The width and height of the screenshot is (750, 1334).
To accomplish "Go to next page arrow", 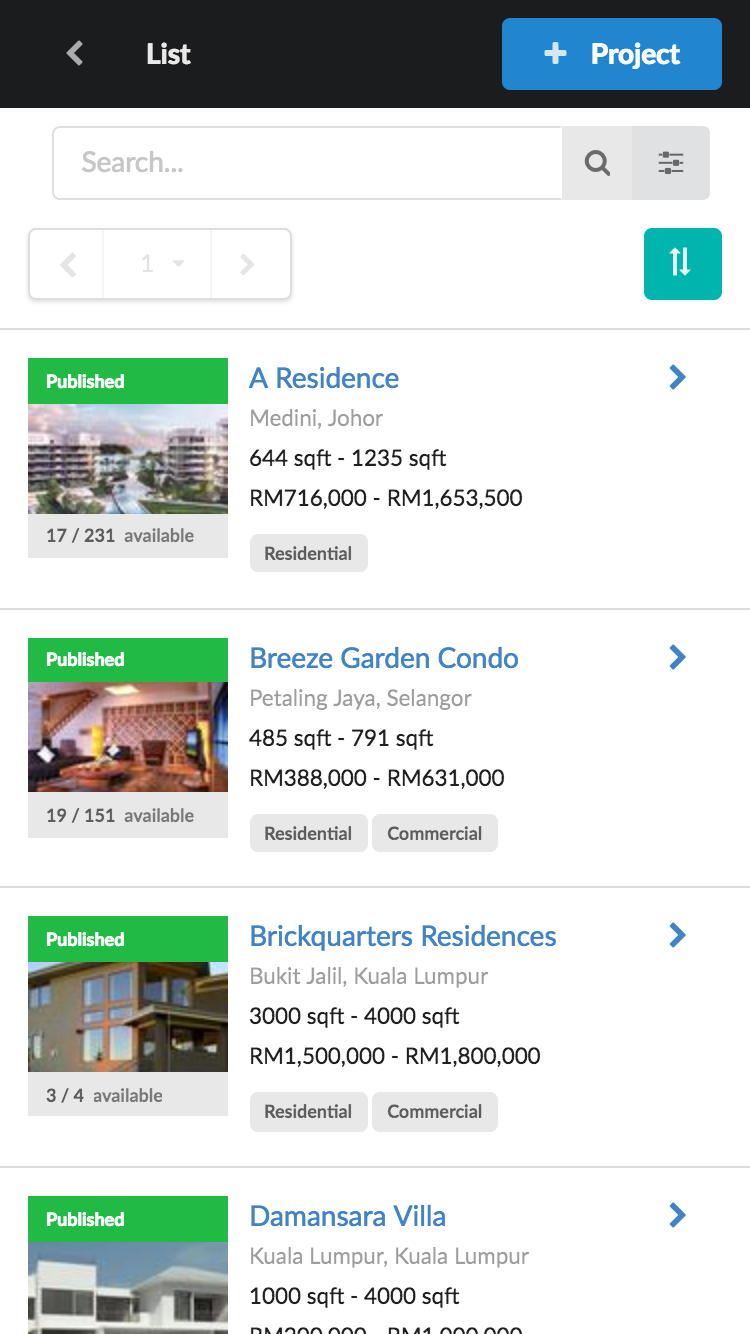I will click(248, 264).
